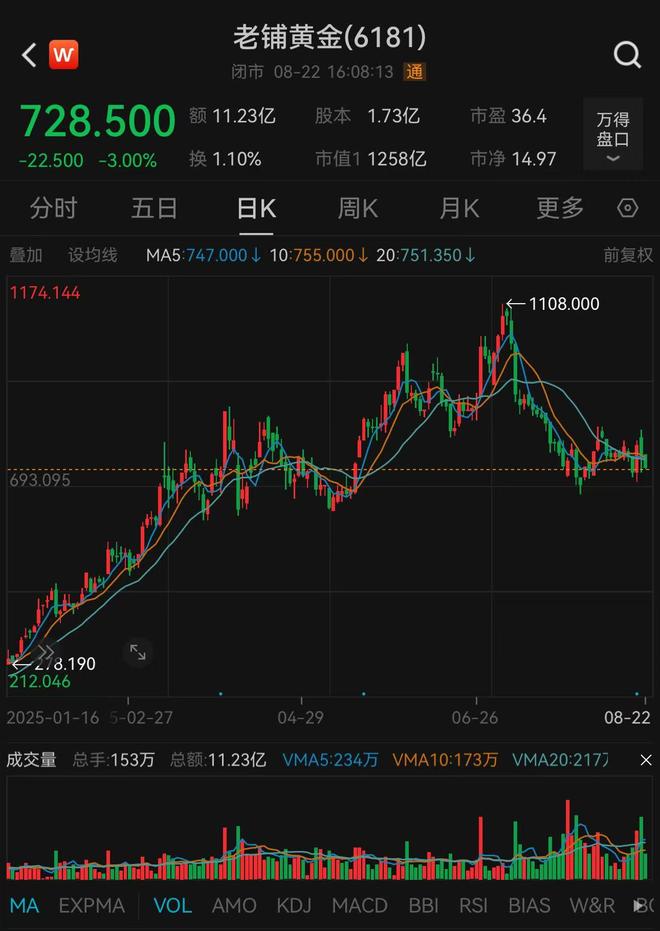Change the 前复权 adjustment option
Screen dimensions: 660x931
[x=627, y=255]
